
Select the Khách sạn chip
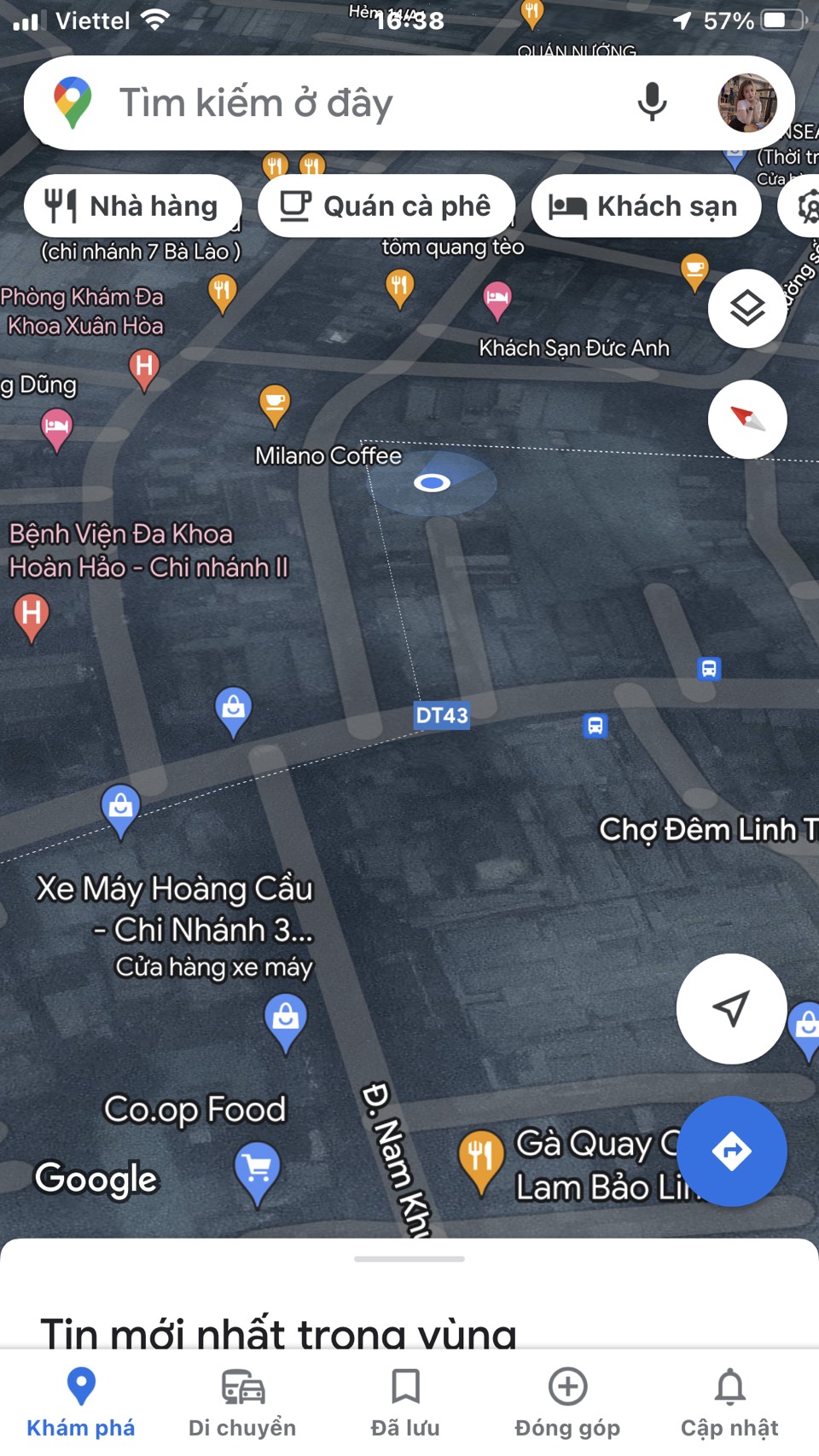(x=646, y=206)
